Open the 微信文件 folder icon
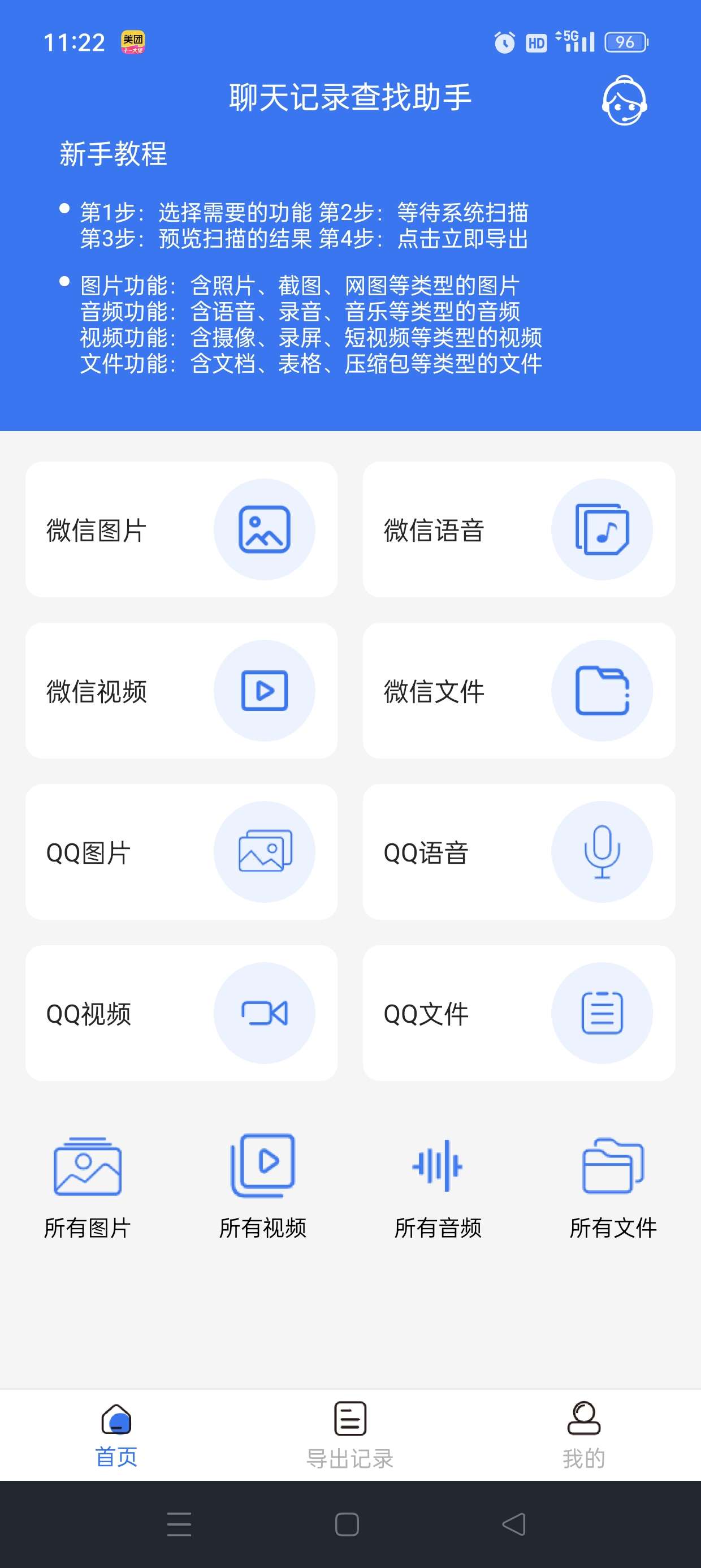 (x=604, y=690)
